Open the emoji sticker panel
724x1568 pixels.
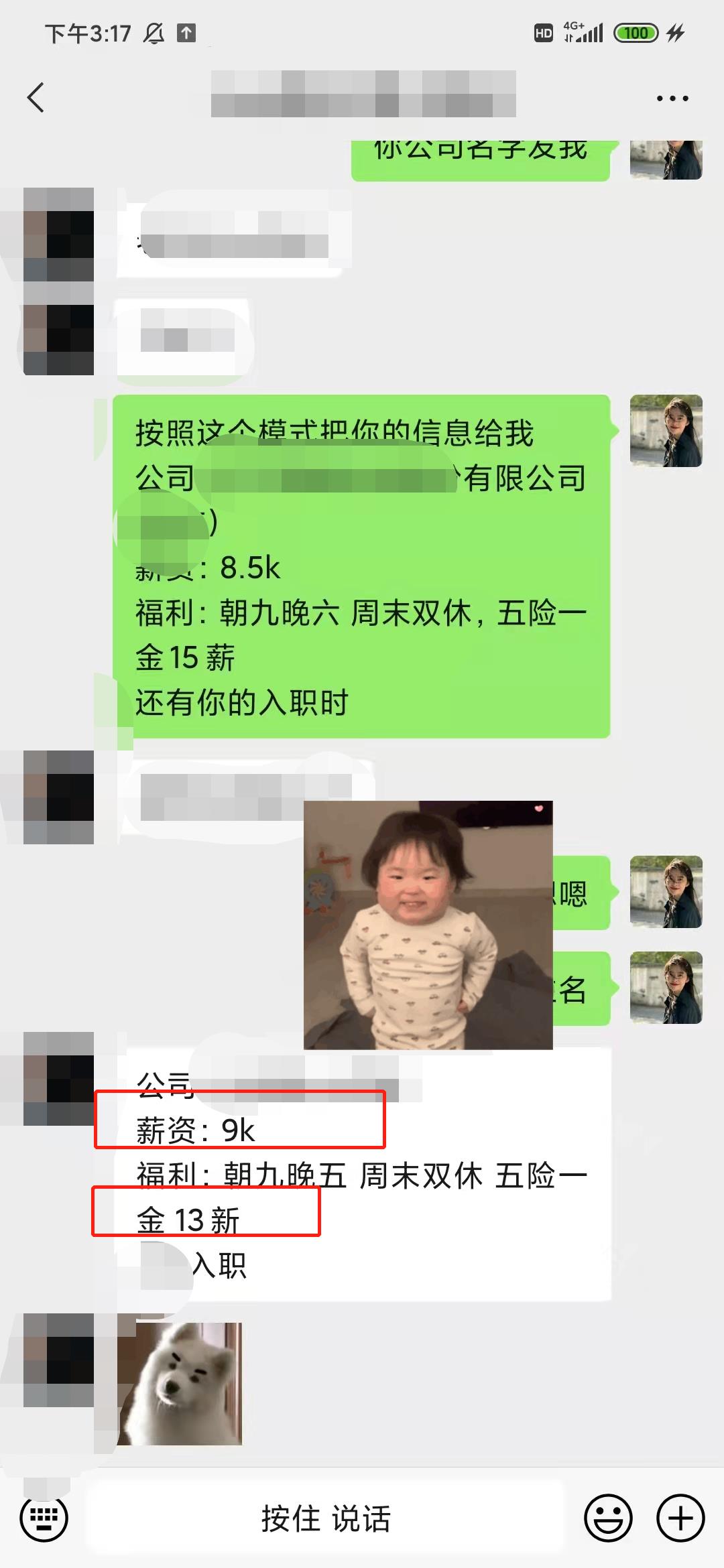pos(608,1518)
